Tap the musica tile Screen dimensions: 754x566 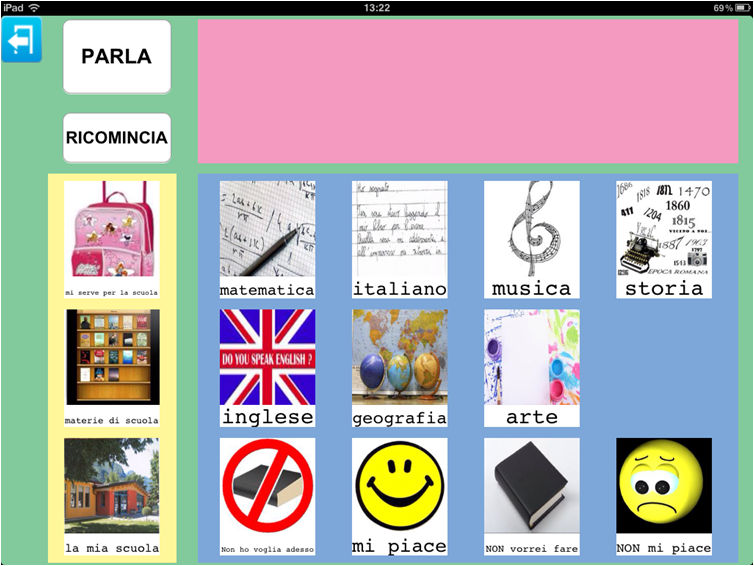click(531, 239)
